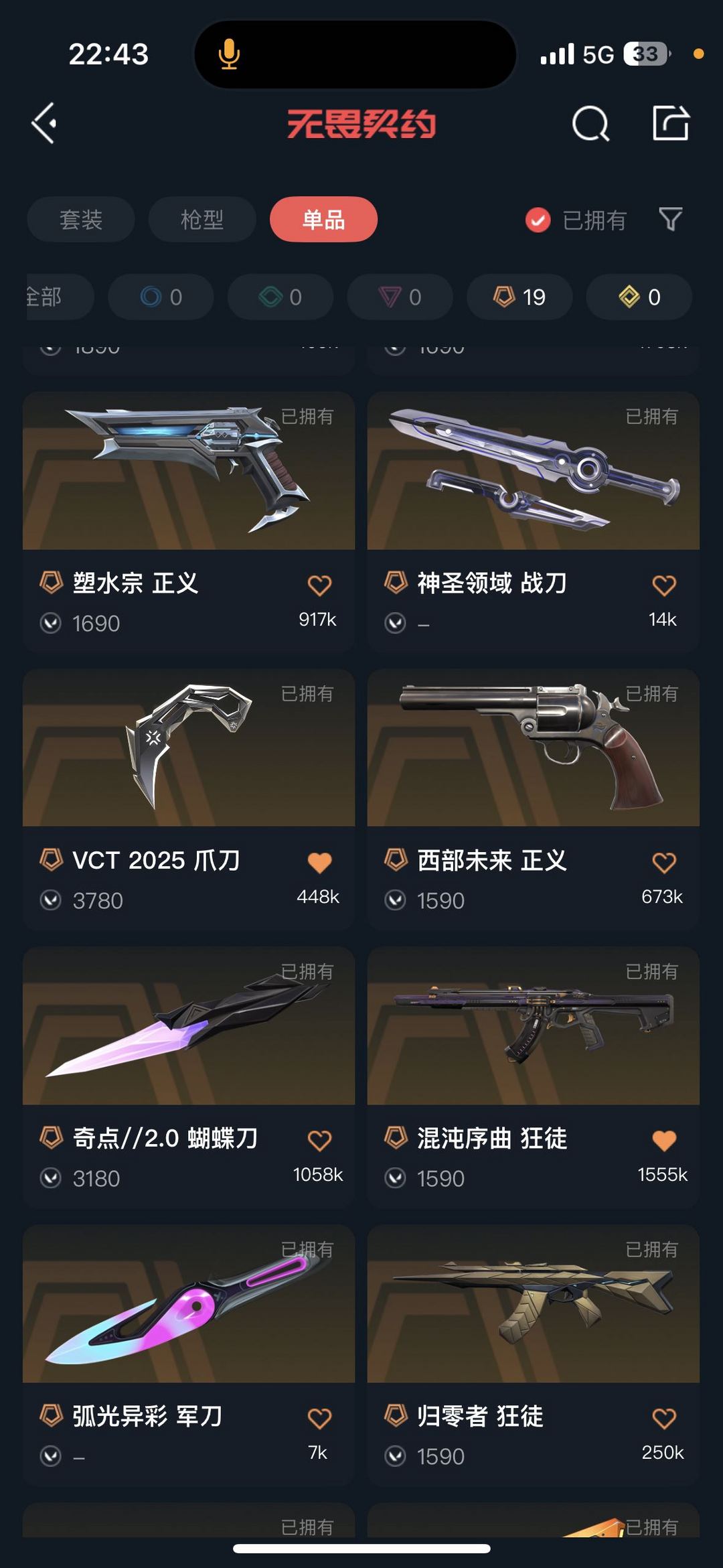723x1568 pixels.
Task: Unlike the VCT 2025 爪刀 skin
Action: click(320, 863)
